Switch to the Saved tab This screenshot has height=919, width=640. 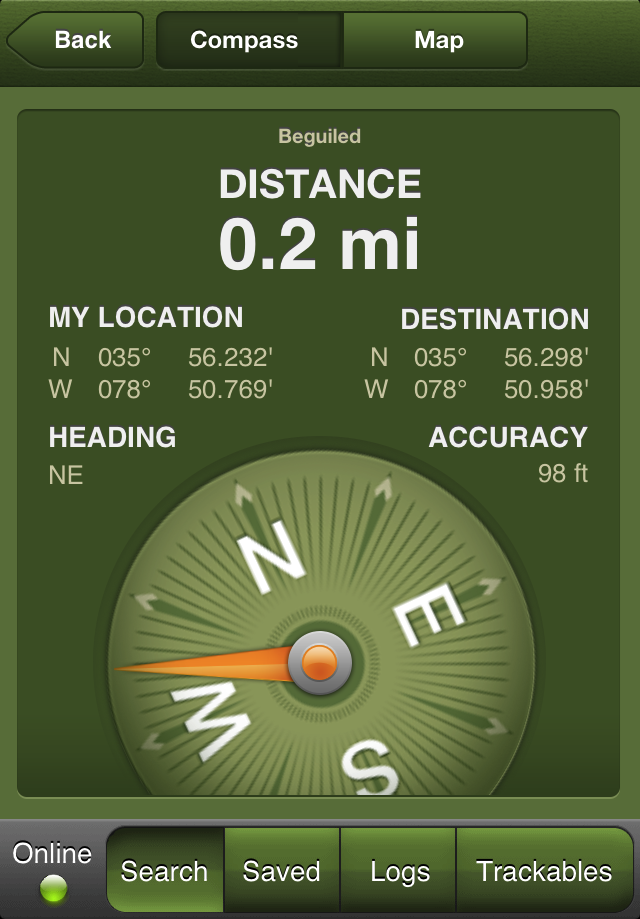pyautogui.click(x=282, y=870)
